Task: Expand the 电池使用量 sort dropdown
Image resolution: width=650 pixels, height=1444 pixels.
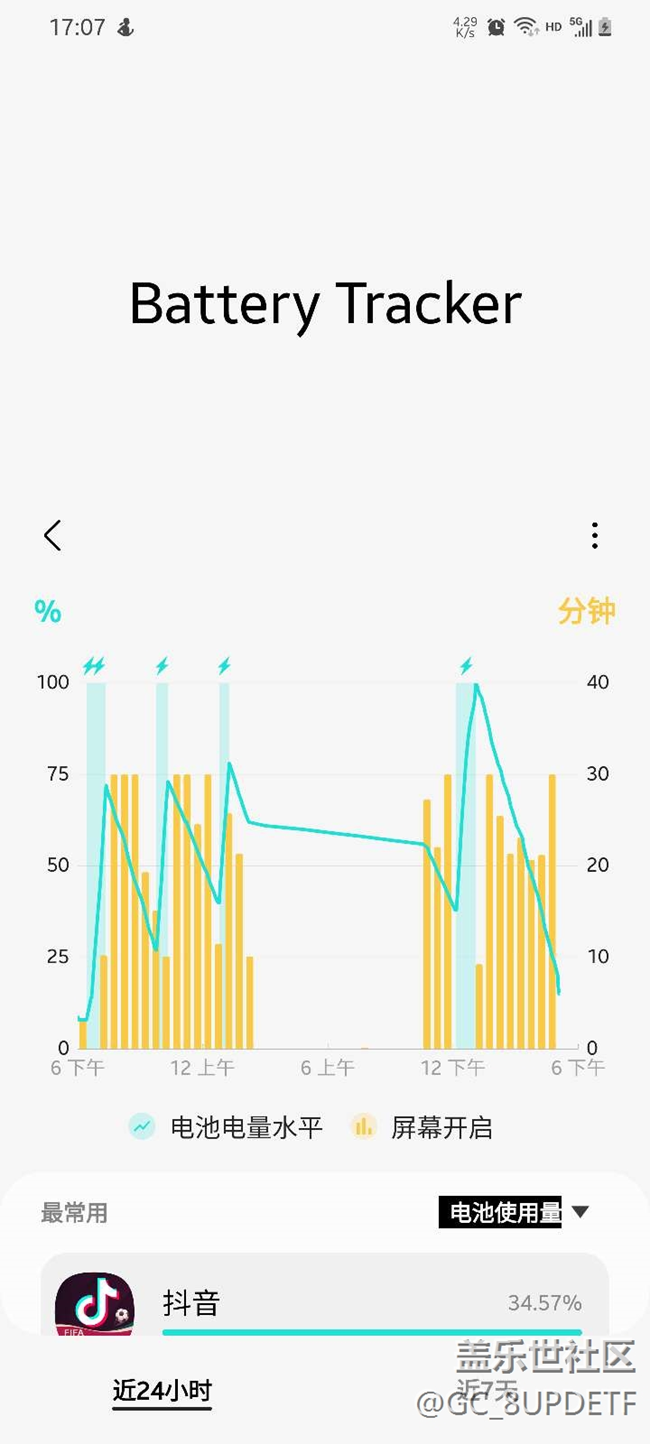Action: coord(513,1212)
